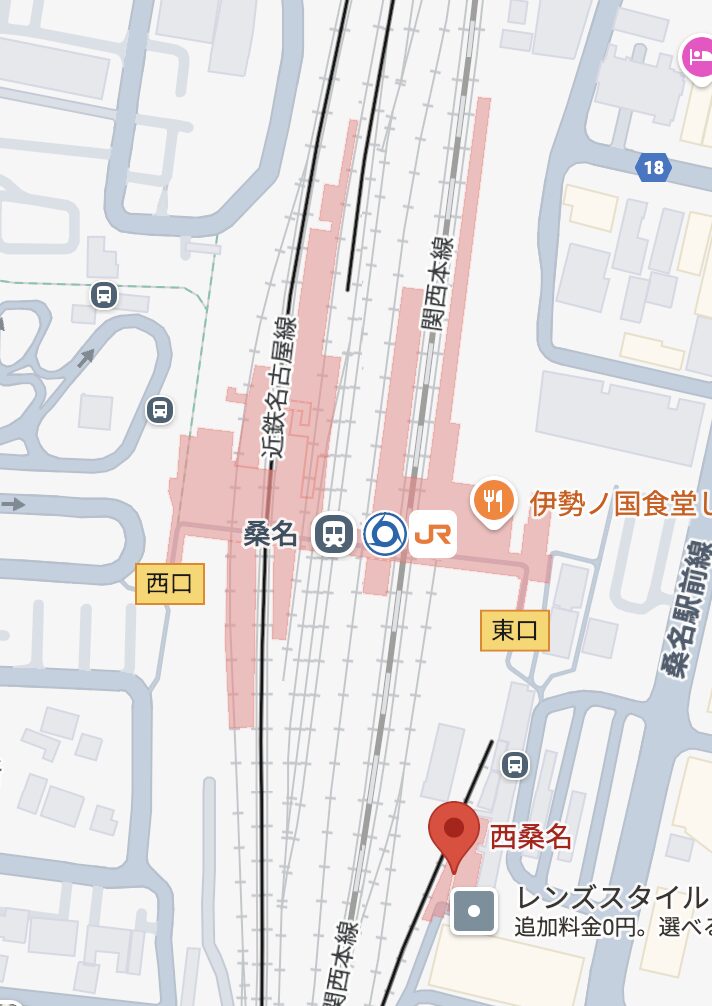Image resolution: width=712 pixels, height=1006 pixels.
Task: Select the 桑名 station train icon
Action: 334,534
